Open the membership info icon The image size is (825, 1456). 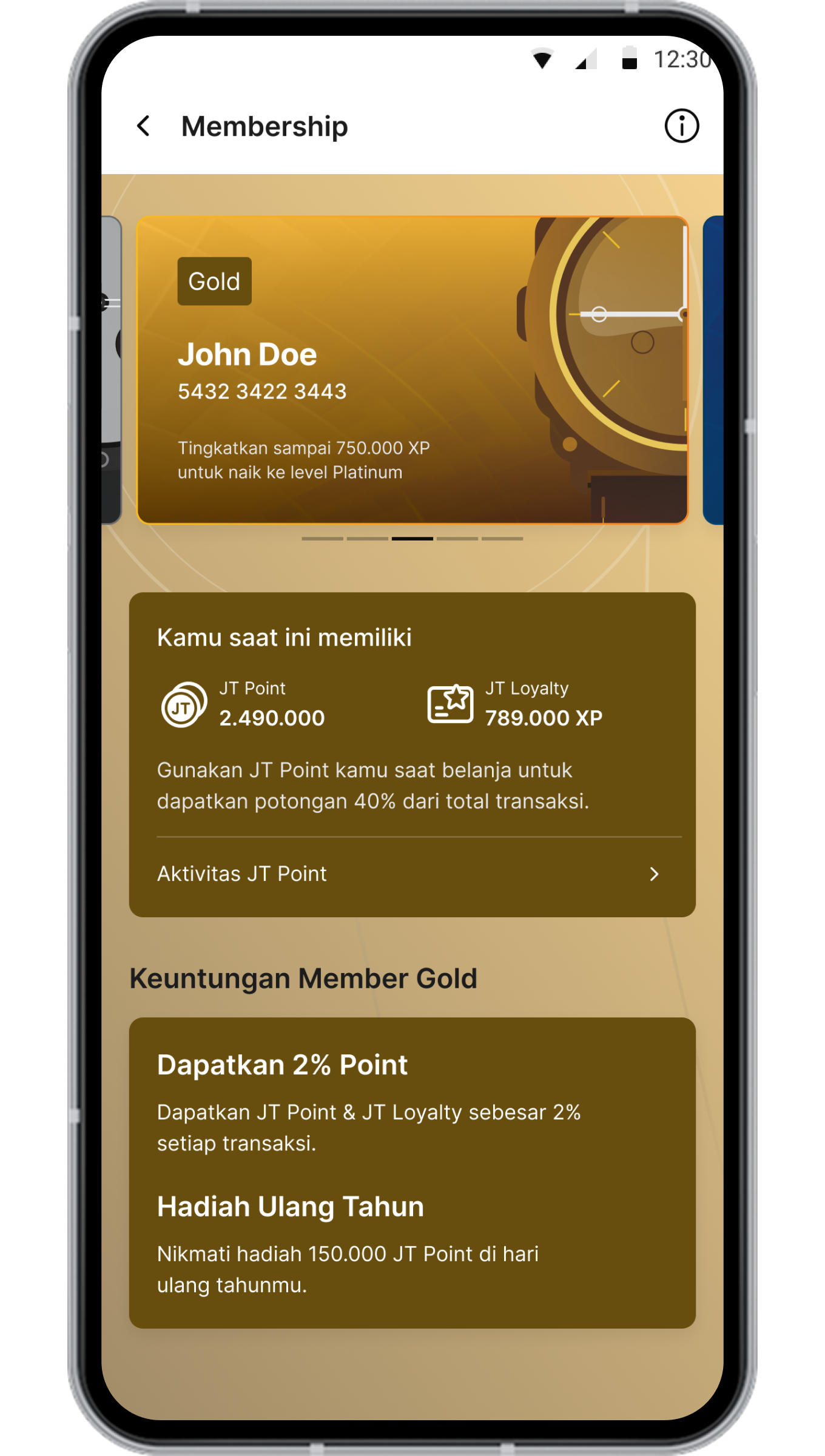(681, 126)
